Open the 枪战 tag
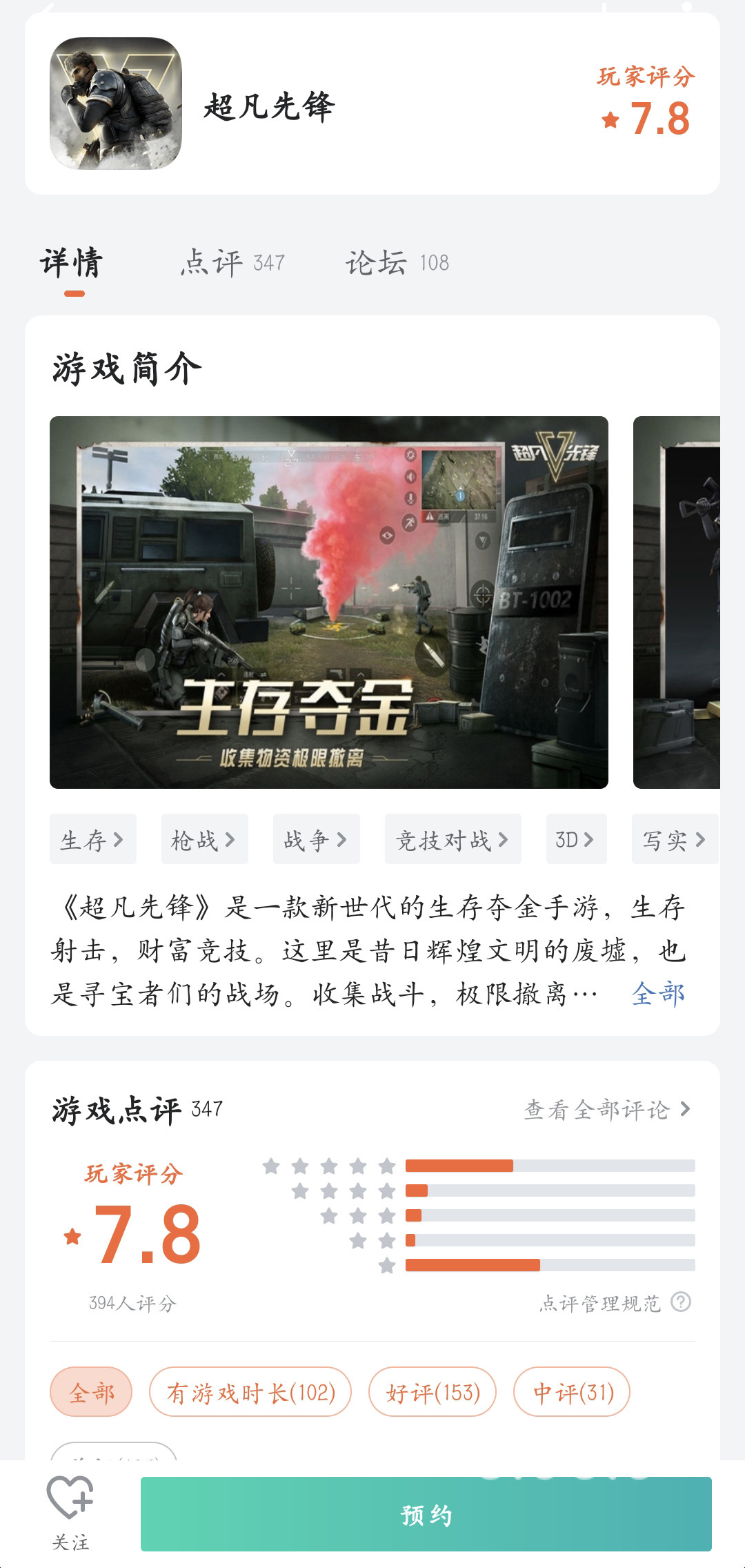Image resolution: width=745 pixels, height=1568 pixels. pos(204,839)
